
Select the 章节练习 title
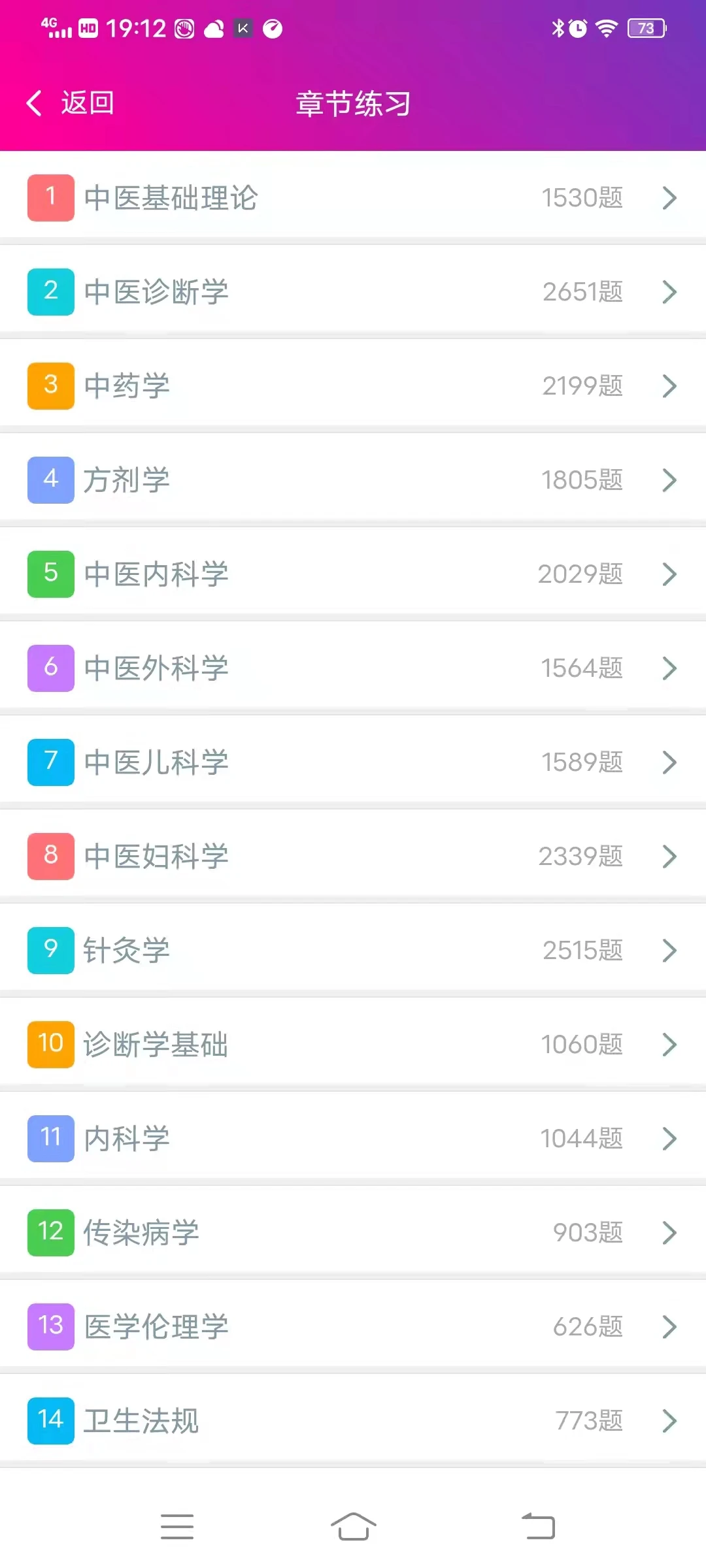pyautogui.click(x=352, y=103)
